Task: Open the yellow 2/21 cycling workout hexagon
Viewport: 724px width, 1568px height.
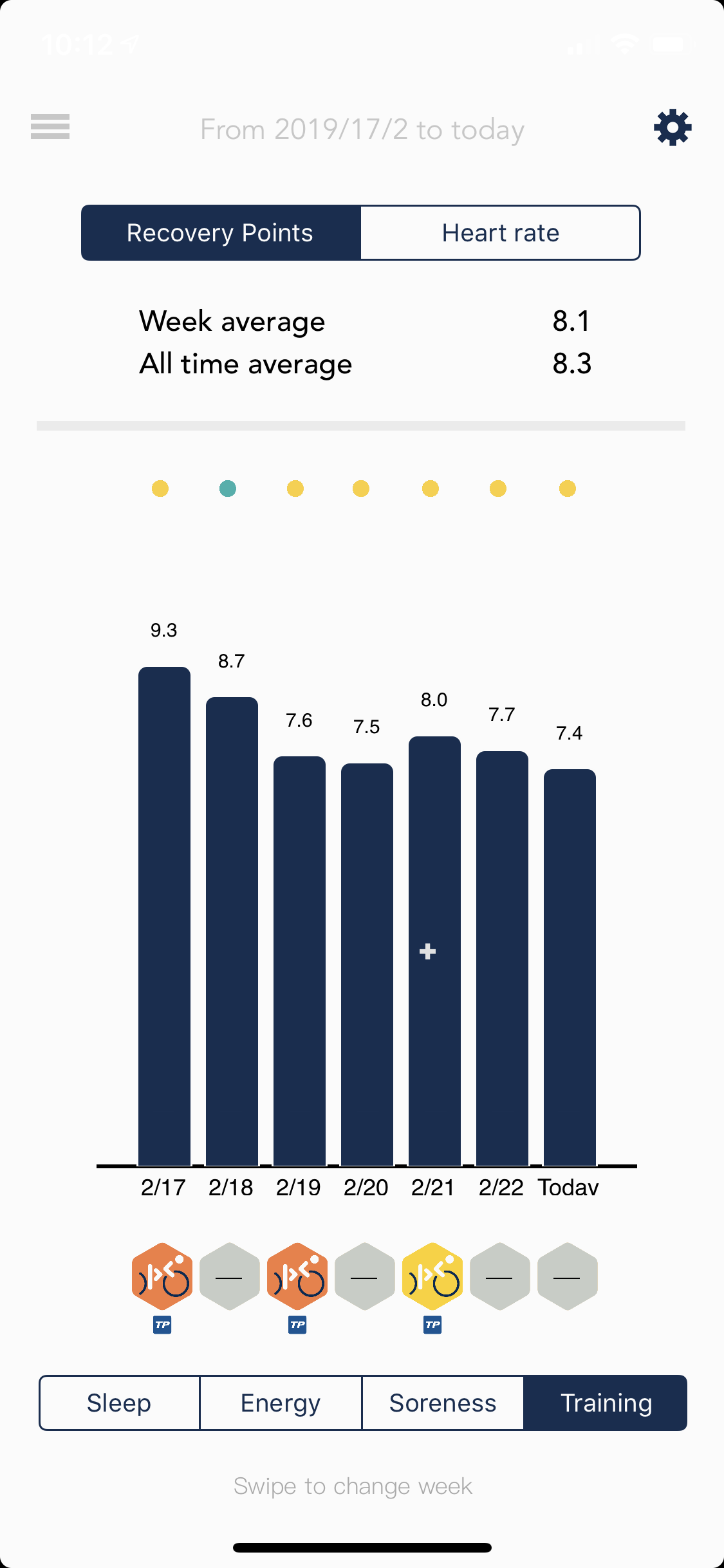Action: 432,1276
